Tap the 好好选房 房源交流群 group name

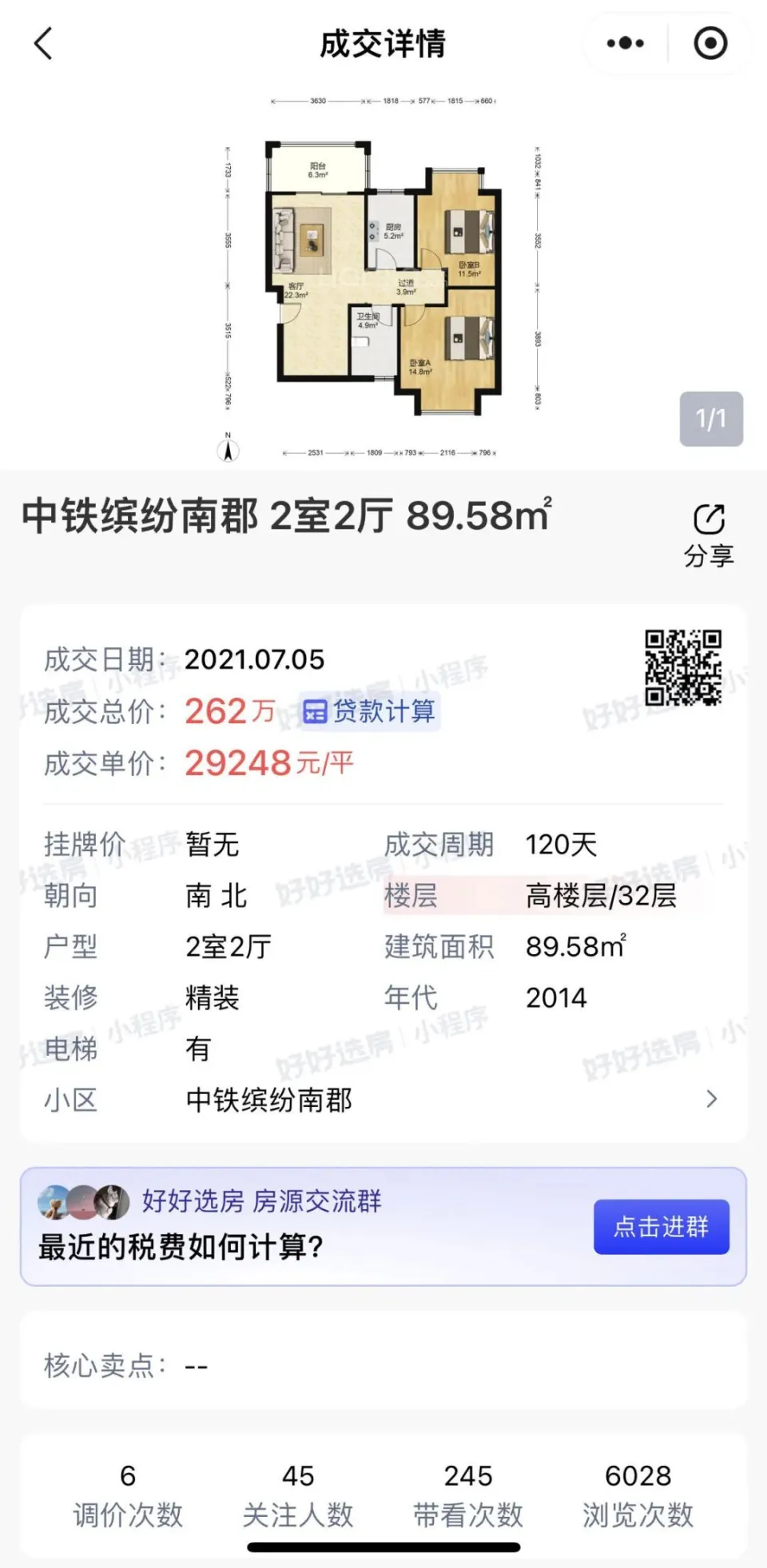[262, 1201]
